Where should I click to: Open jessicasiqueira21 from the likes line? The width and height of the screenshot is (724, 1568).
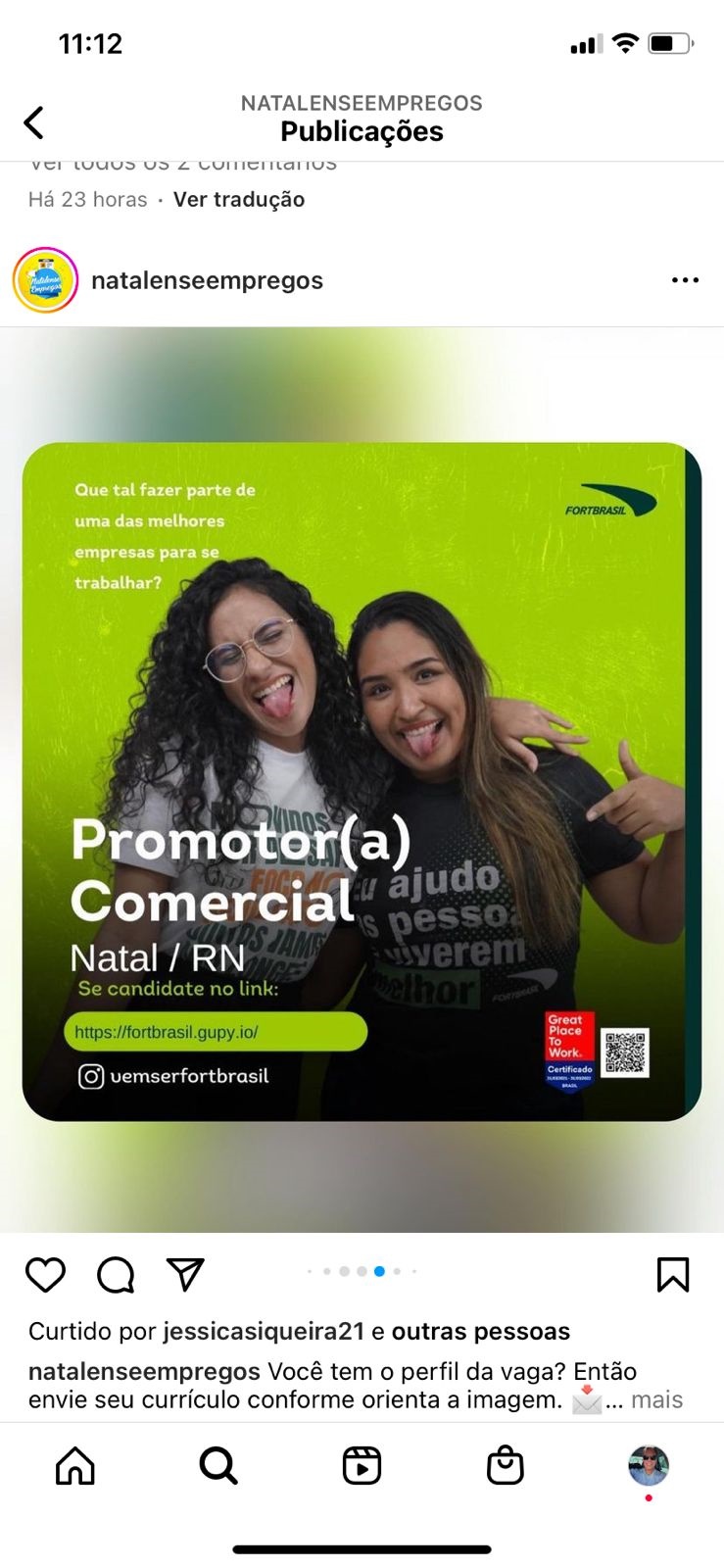coord(264,1331)
